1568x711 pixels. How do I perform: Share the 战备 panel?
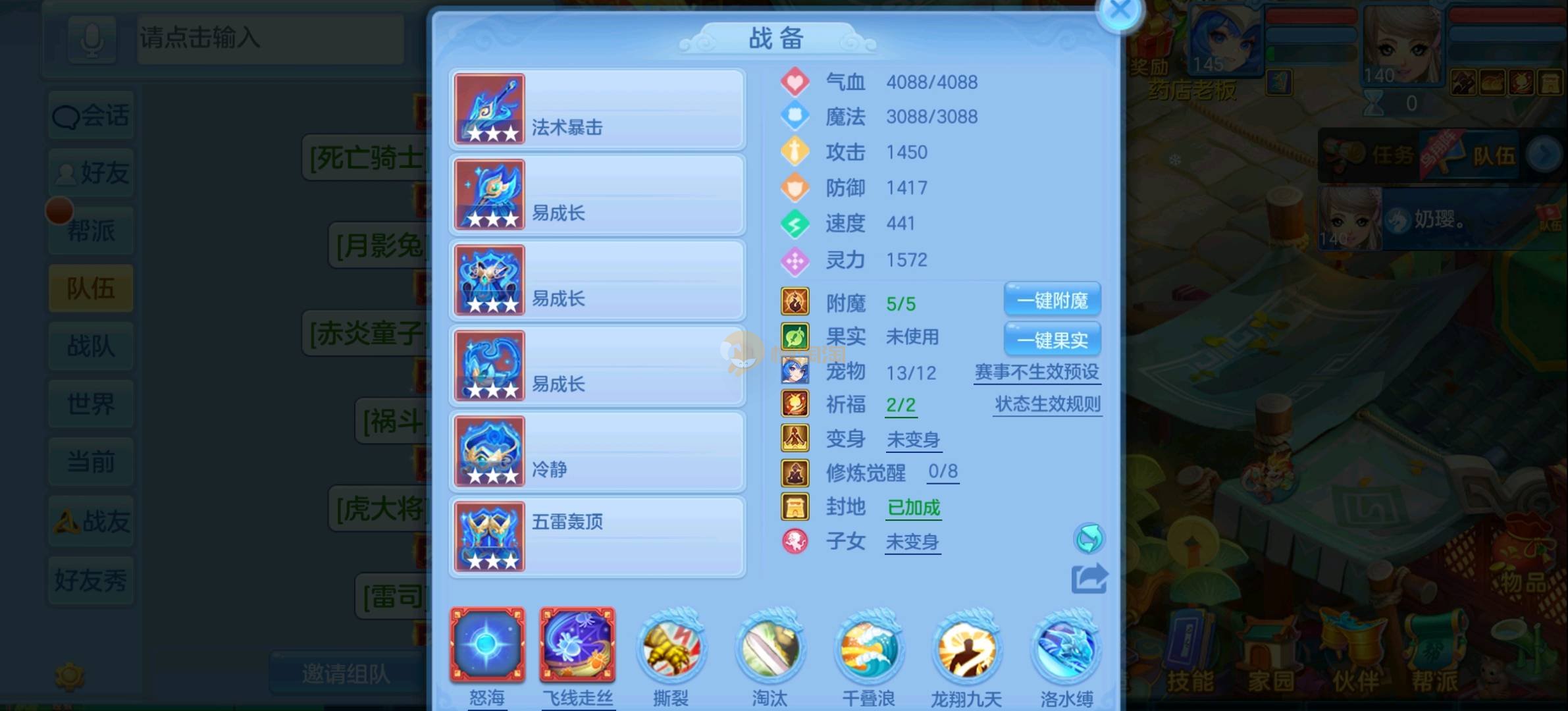coord(1089,579)
